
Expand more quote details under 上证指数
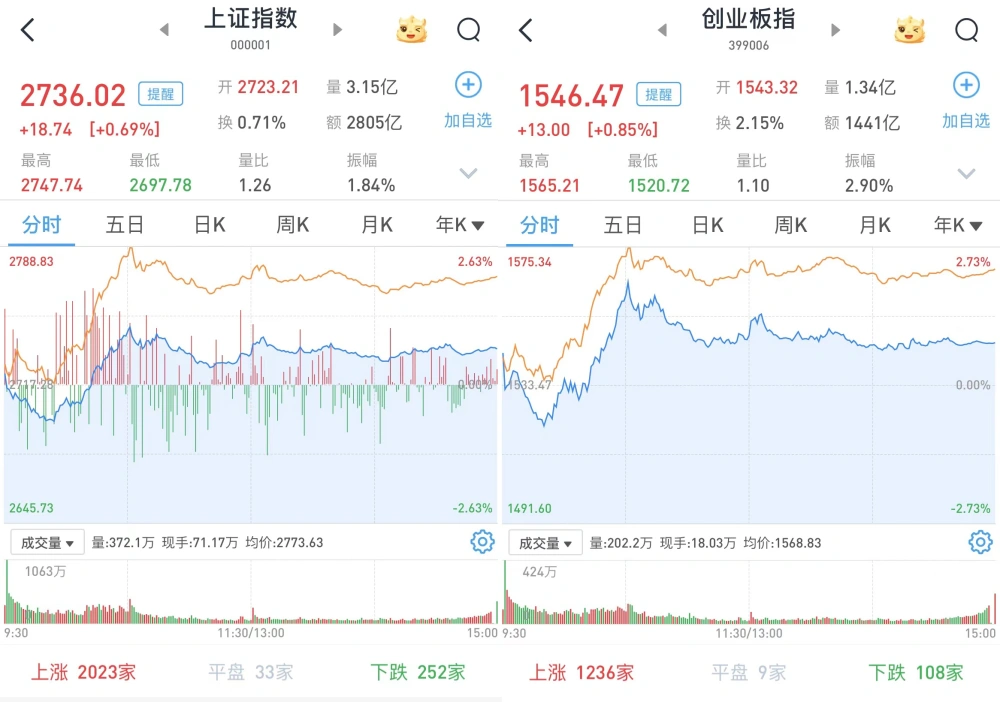pyautogui.click(x=468, y=174)
